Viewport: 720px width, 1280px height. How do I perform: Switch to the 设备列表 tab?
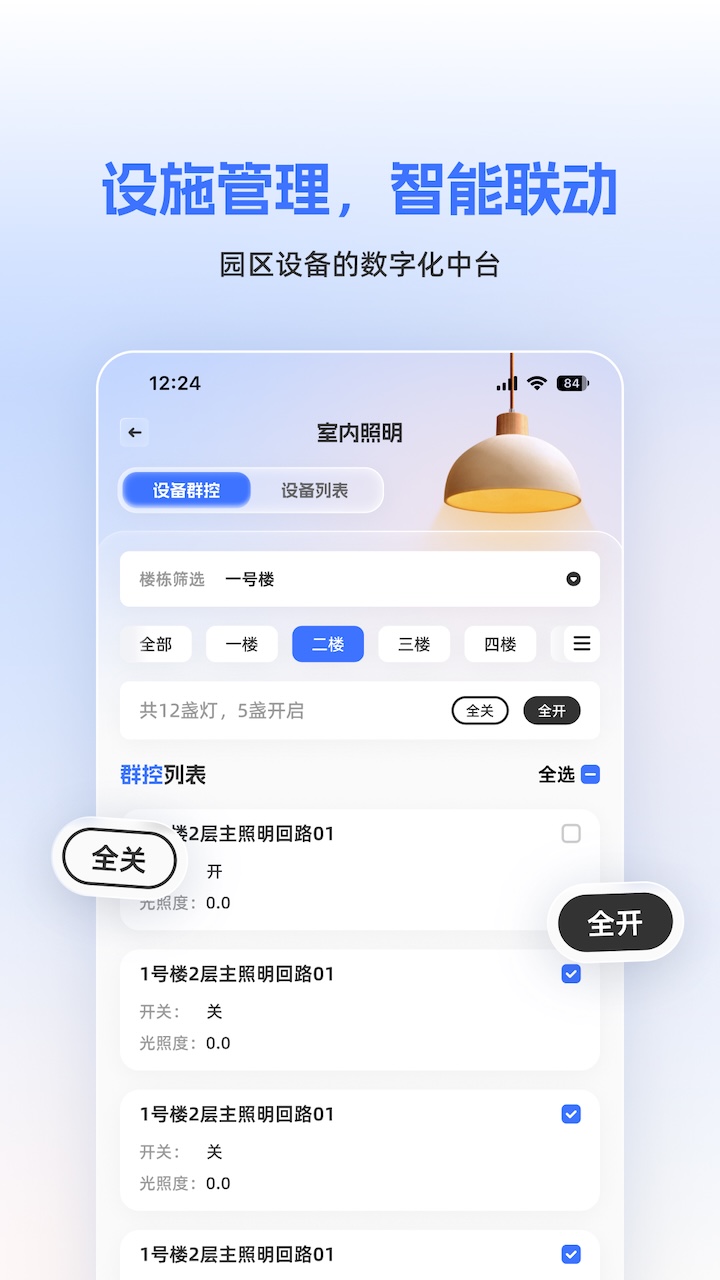[x=313, y=490]
